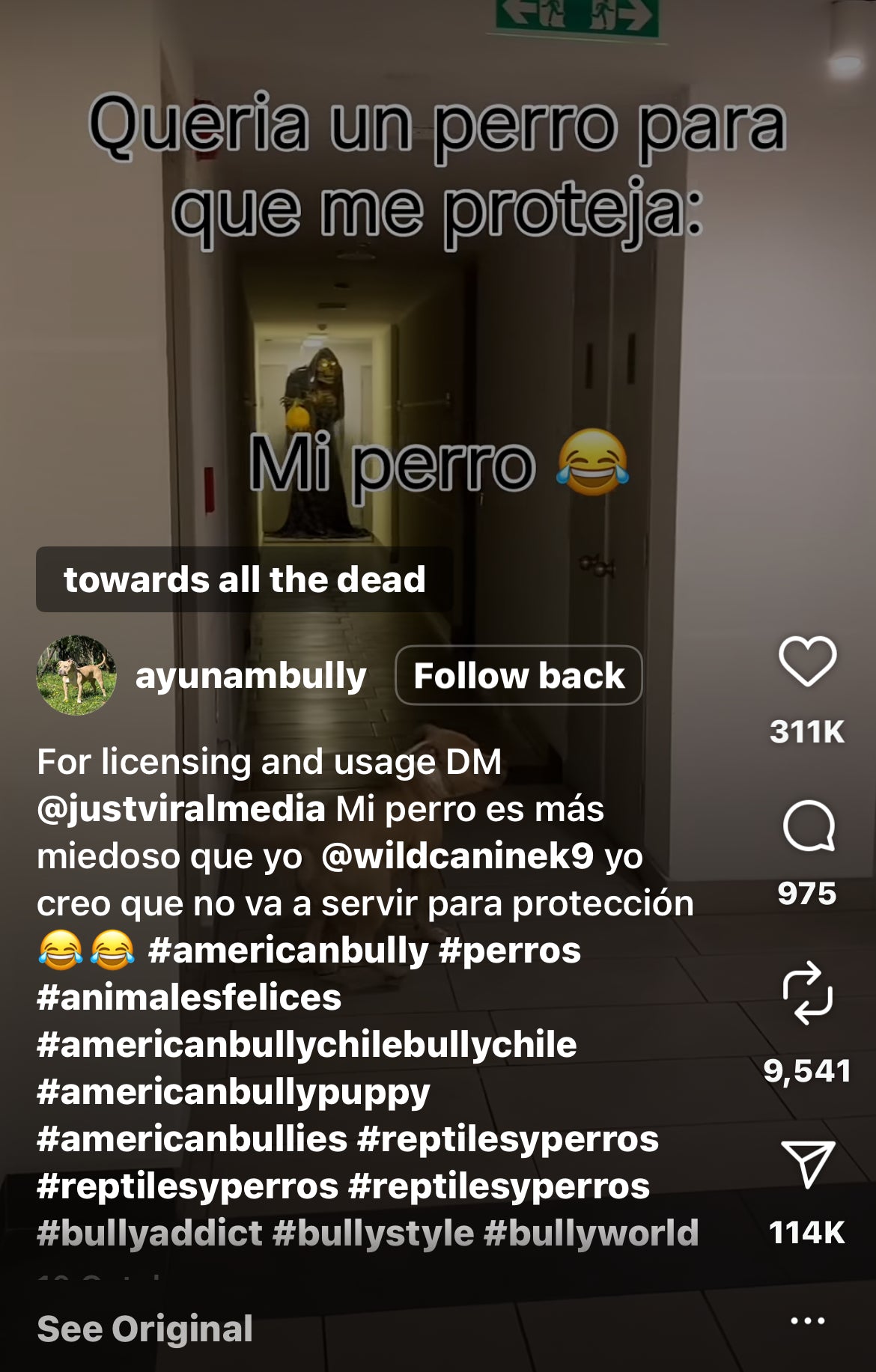Browse the #americanbully hashtag

tap(288, 951)
